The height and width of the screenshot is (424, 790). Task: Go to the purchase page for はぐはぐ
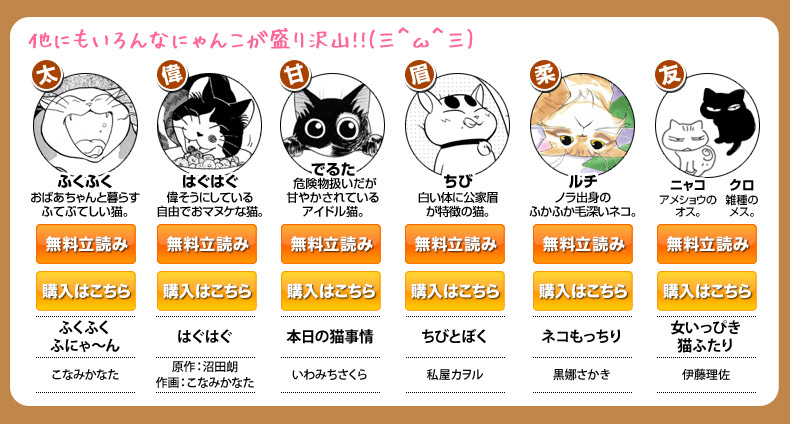[207, 291]
